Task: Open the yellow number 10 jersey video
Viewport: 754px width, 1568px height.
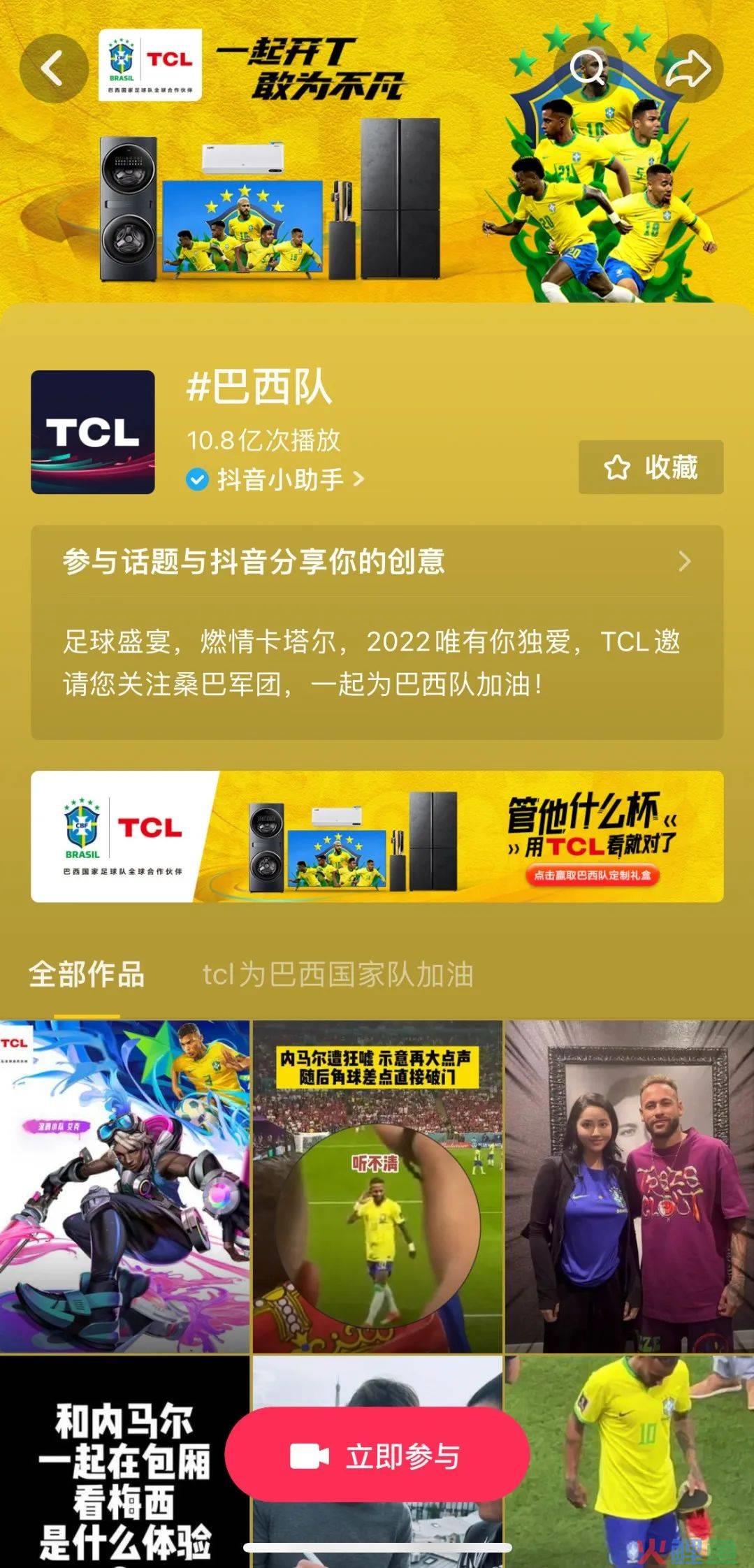Action: tap(629, 1453)
